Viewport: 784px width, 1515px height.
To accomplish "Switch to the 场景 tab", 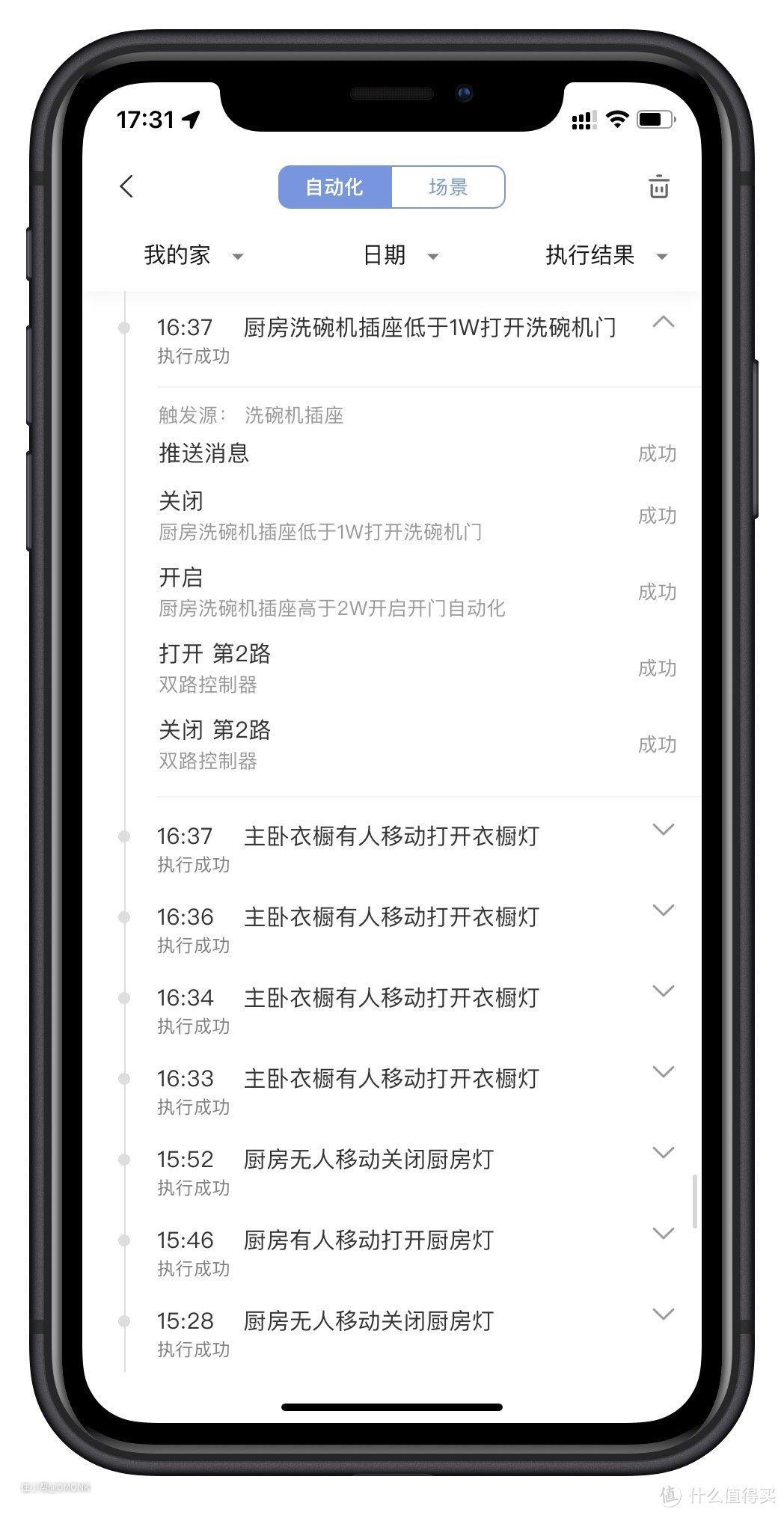I will [x=448, y=187].
